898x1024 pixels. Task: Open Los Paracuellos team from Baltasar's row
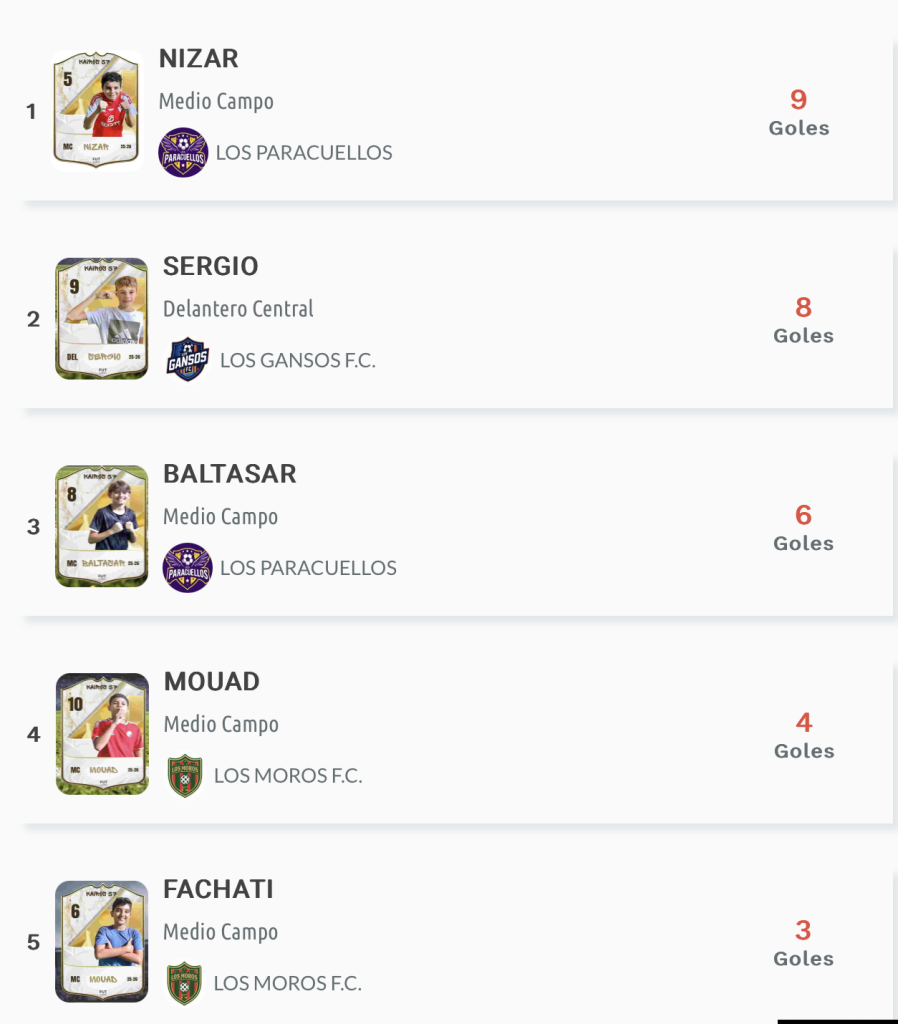307,568
